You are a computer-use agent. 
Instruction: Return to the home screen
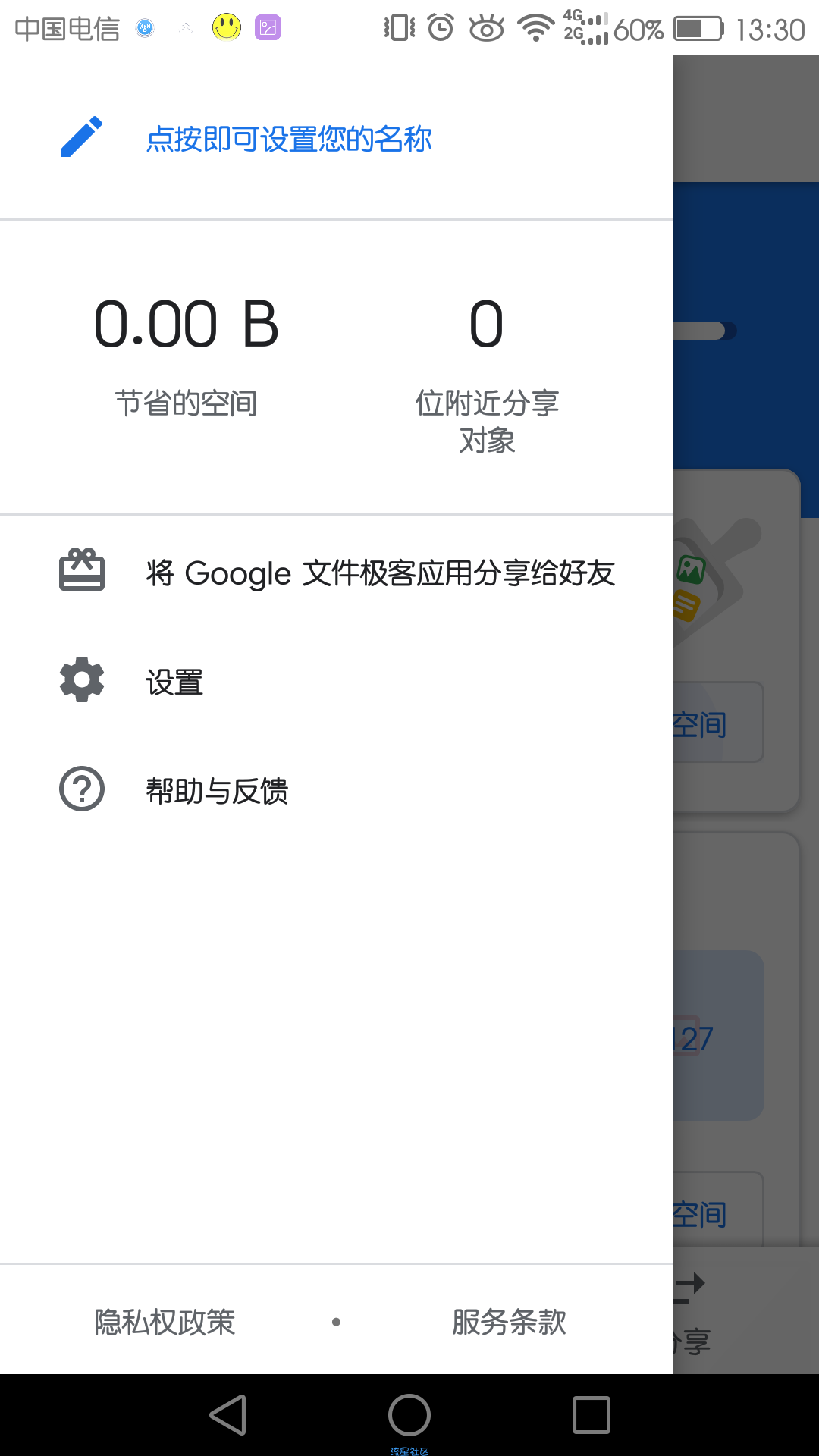409,1415
